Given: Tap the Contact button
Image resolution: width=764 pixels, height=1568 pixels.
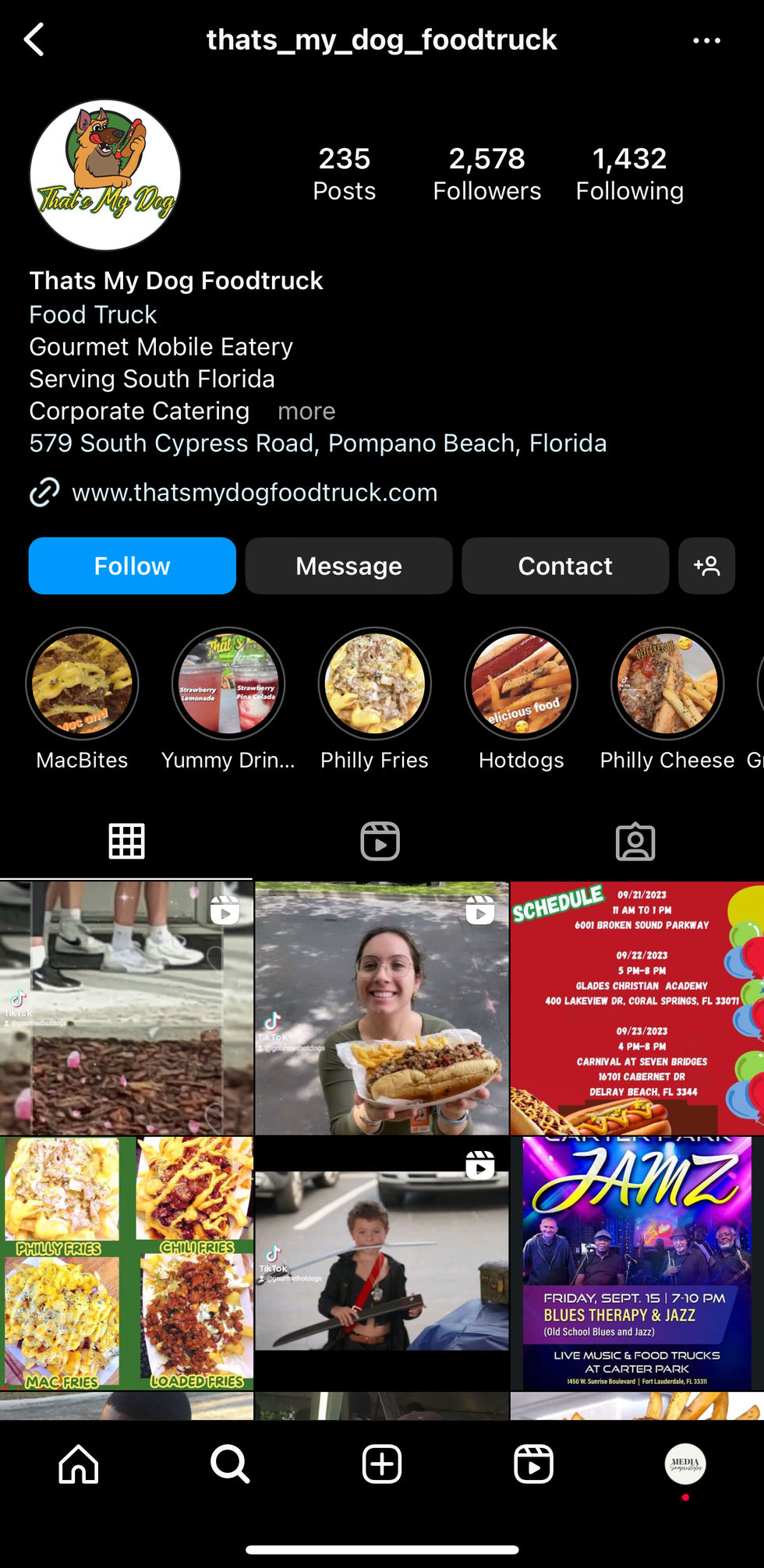Looking at the screenshot, I should pyautogui.click(x=565, y=566).
